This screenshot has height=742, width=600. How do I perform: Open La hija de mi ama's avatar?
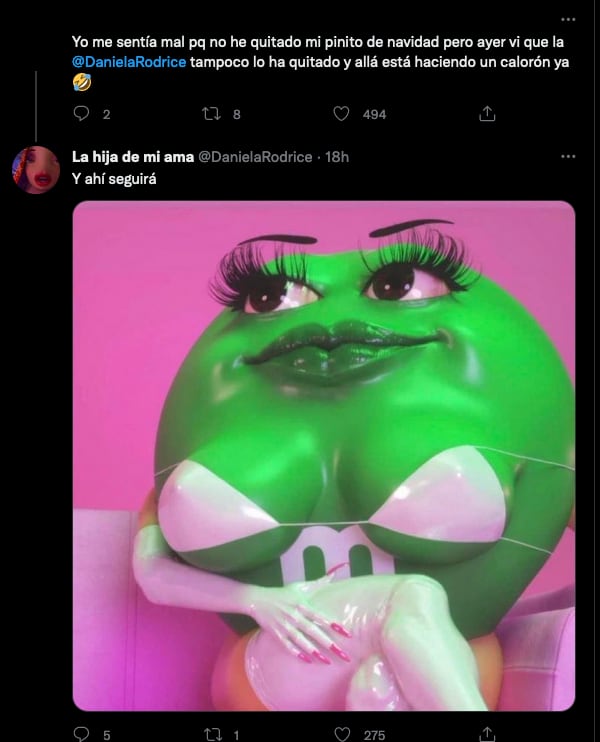36,169
